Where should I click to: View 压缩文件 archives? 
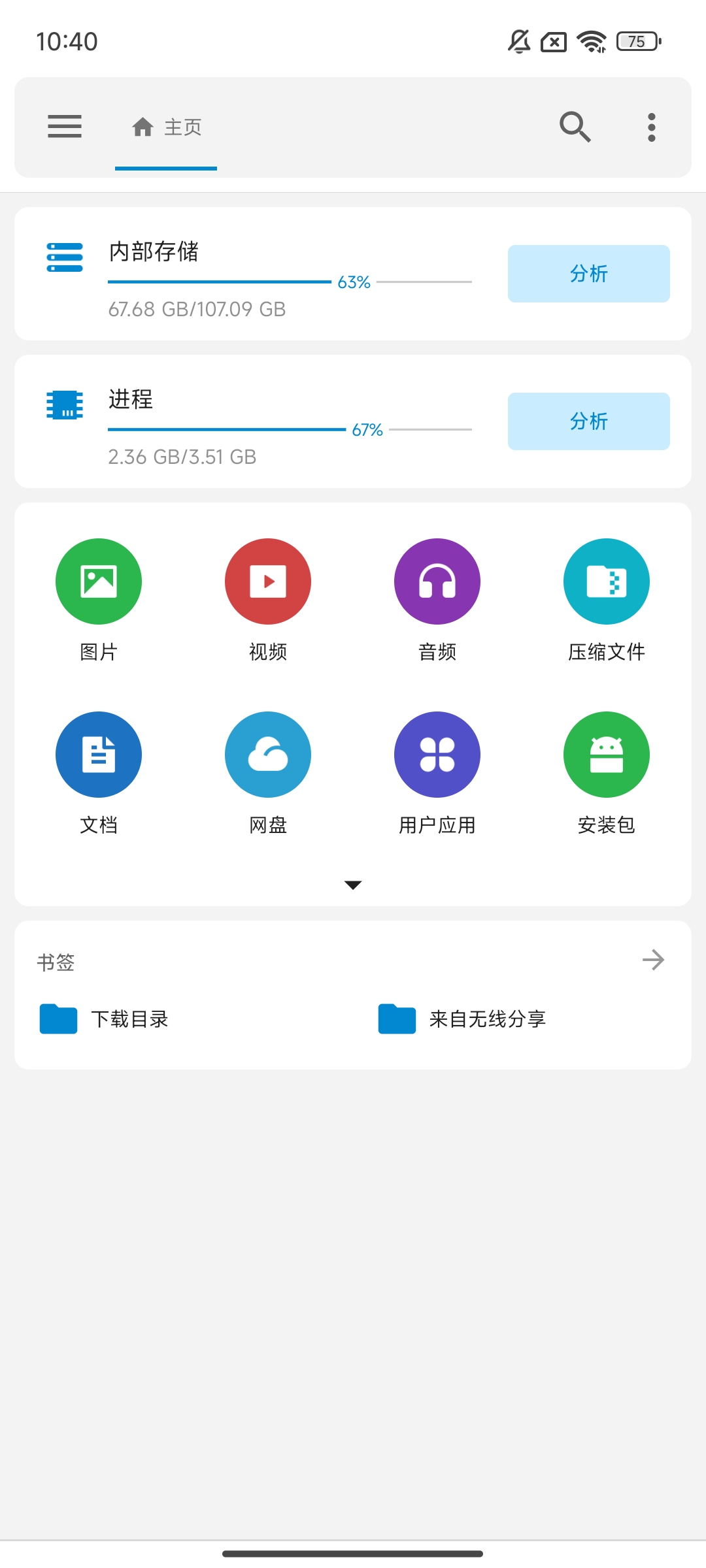(x=607, y=581)
